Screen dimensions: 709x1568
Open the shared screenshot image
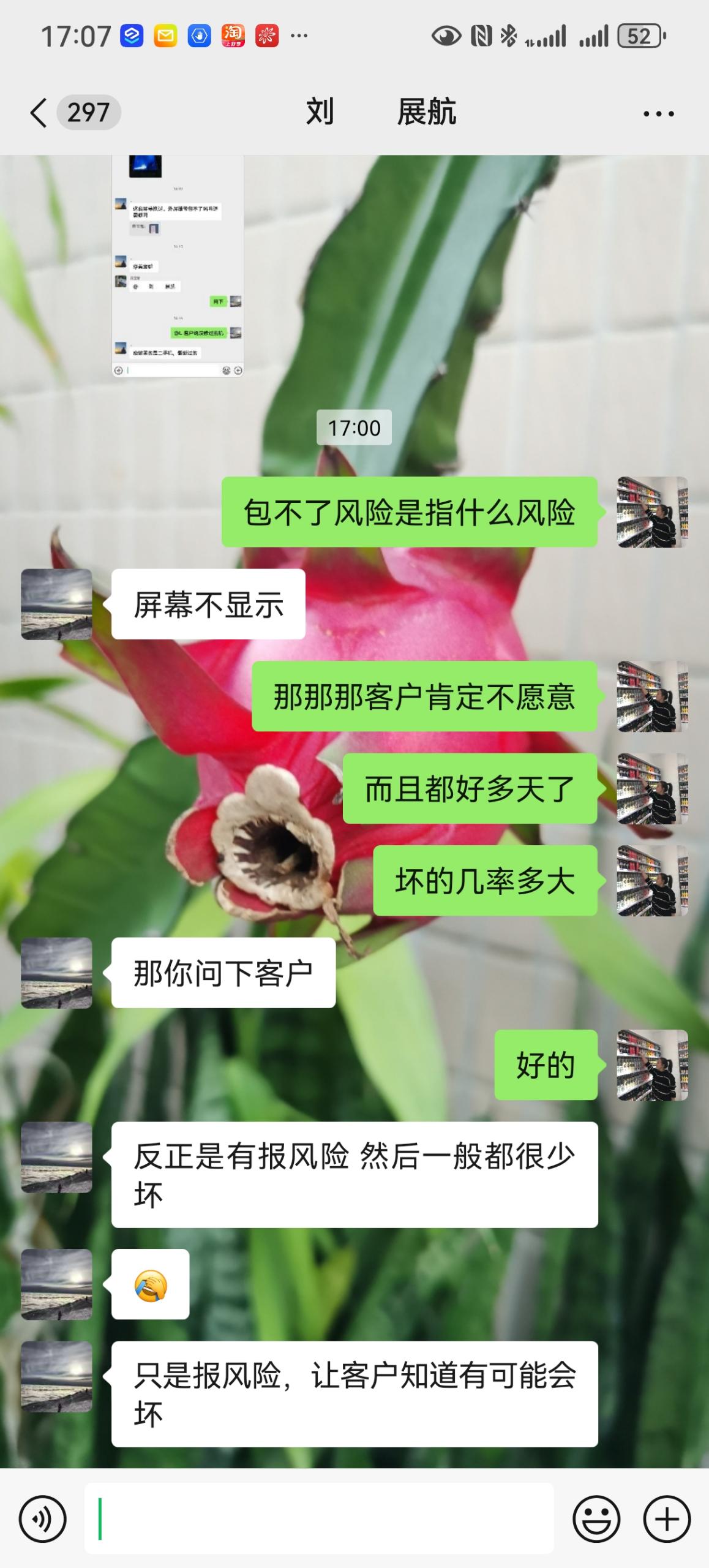click(178, 266)
